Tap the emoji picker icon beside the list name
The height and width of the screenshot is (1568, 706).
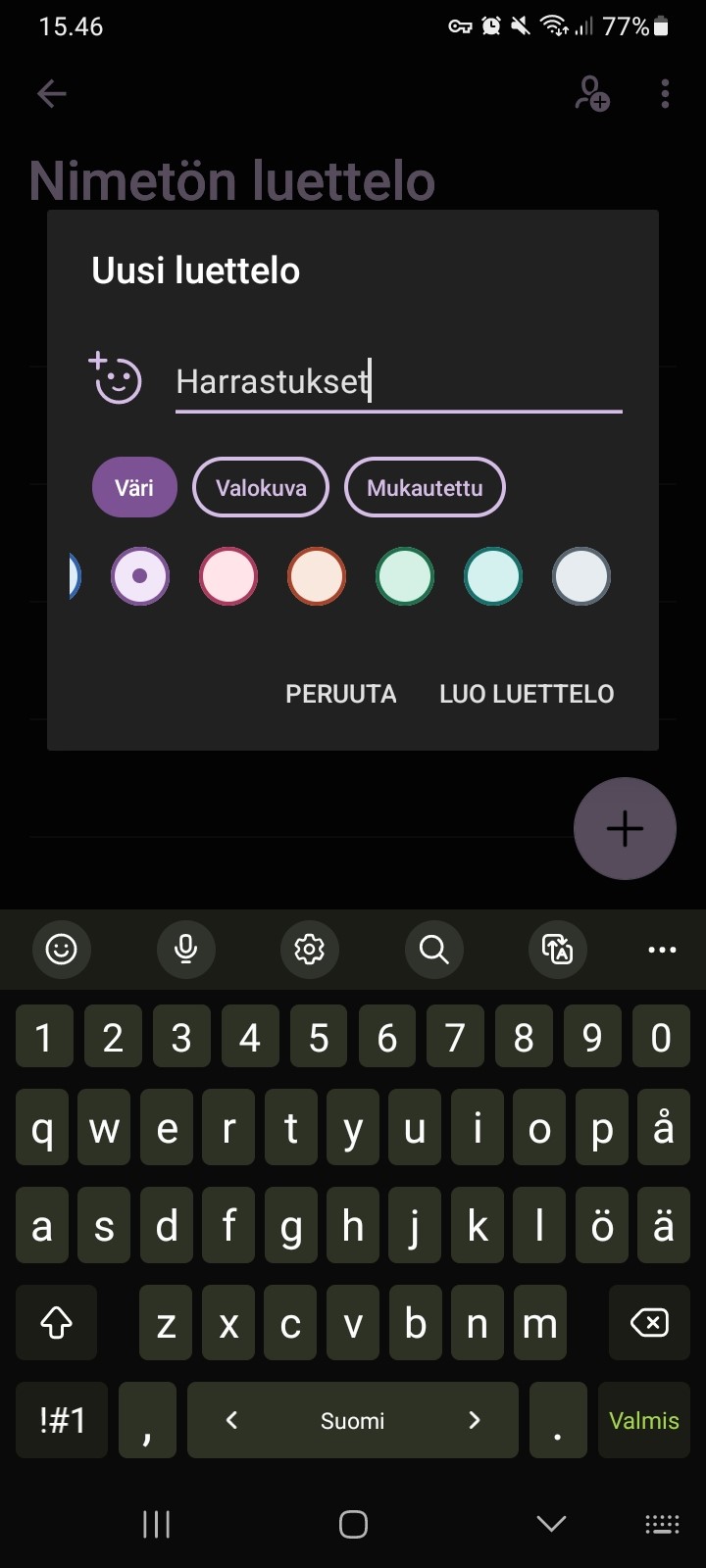tap(116, 378)
